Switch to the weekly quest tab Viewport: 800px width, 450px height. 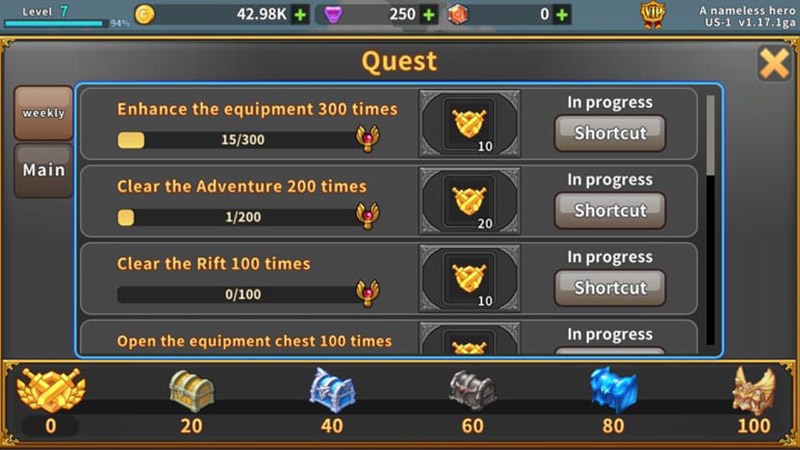tap(43, 113)
